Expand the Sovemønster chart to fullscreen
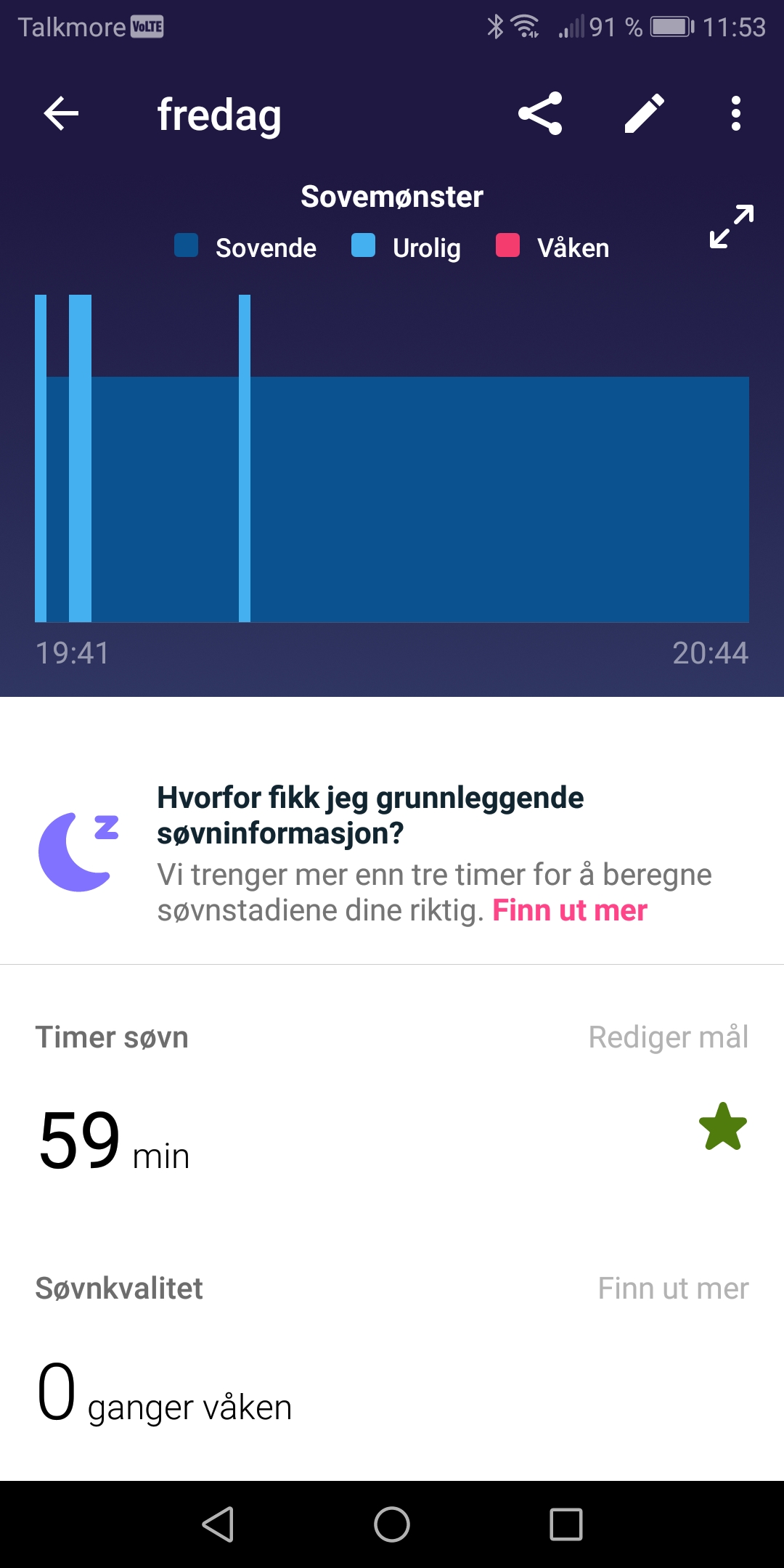The height and width of the screenshot is (1568, 784). [731, 227]
